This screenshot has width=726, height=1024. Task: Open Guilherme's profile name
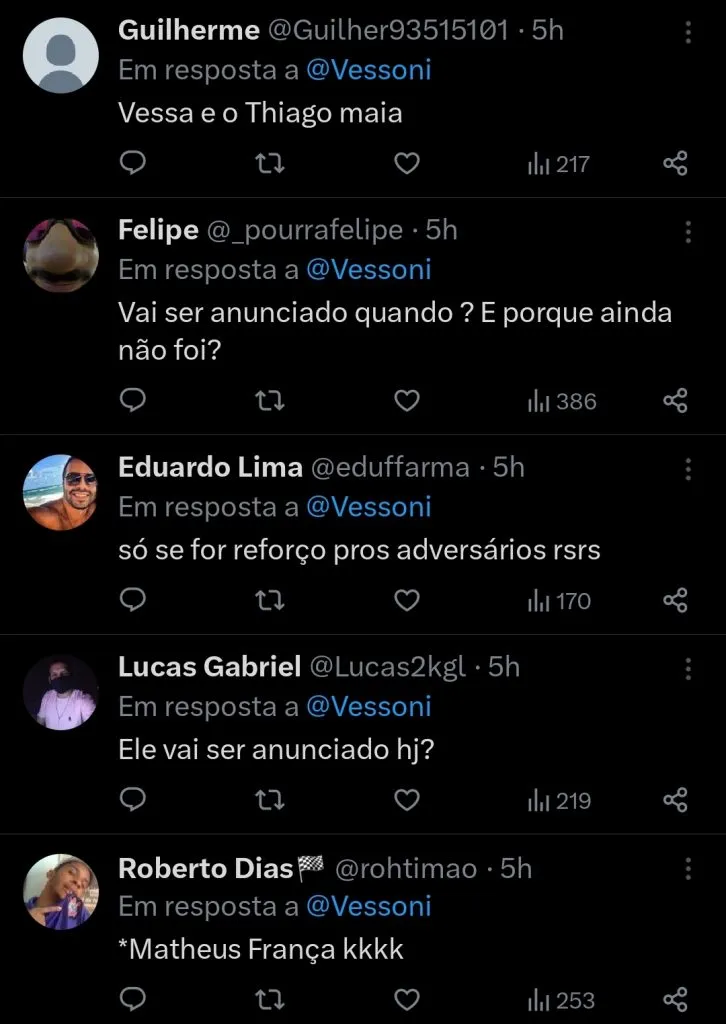pos(187,30)
